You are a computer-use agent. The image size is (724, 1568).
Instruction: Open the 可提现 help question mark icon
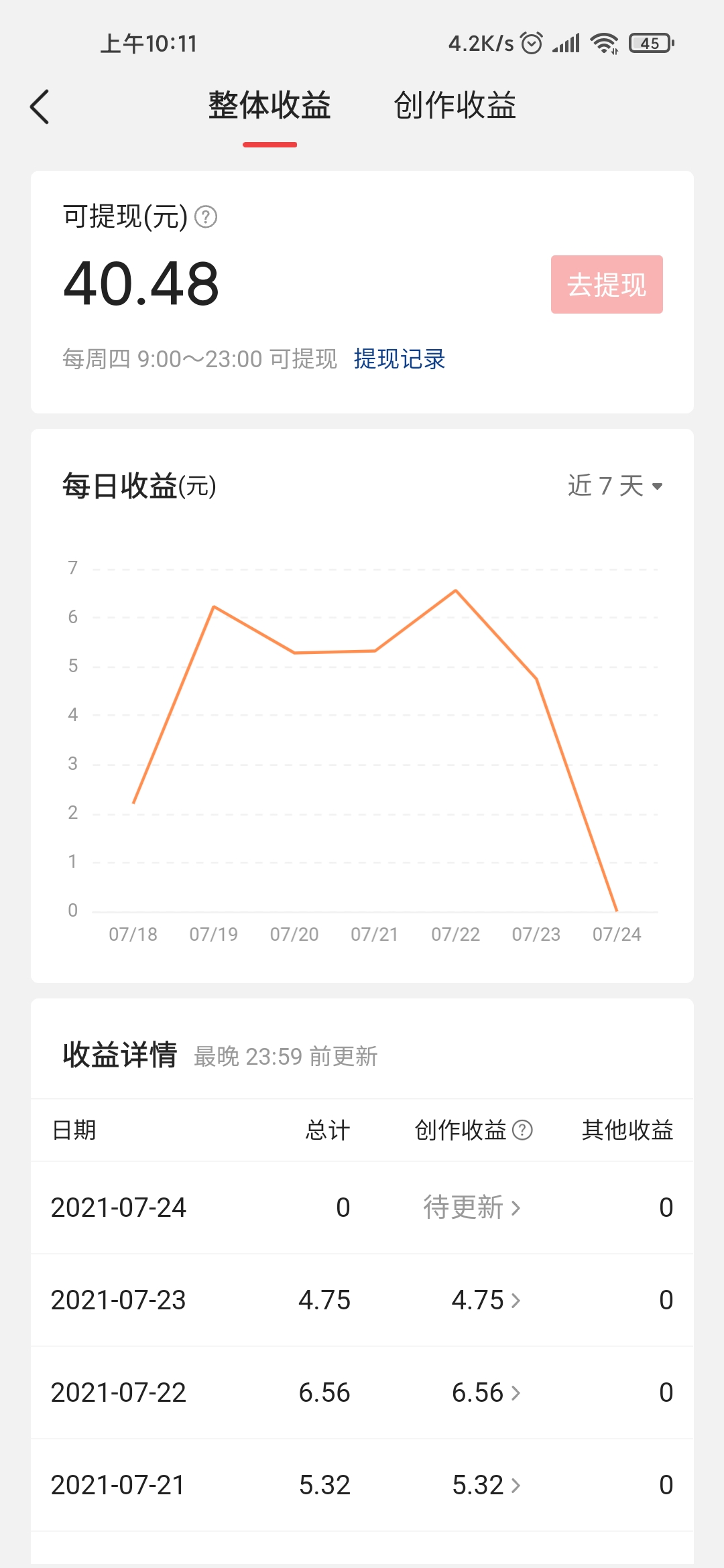[204, 216]
